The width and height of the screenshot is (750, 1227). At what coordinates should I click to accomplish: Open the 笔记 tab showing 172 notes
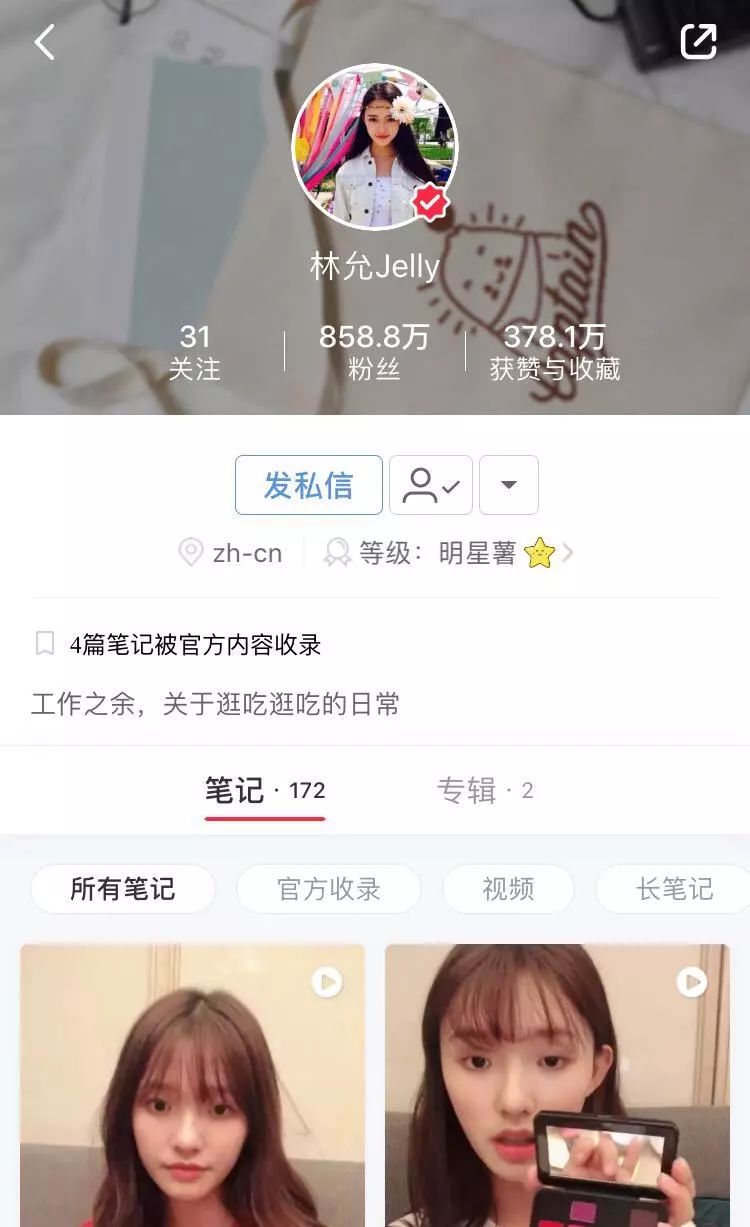(x=265, y=790)
